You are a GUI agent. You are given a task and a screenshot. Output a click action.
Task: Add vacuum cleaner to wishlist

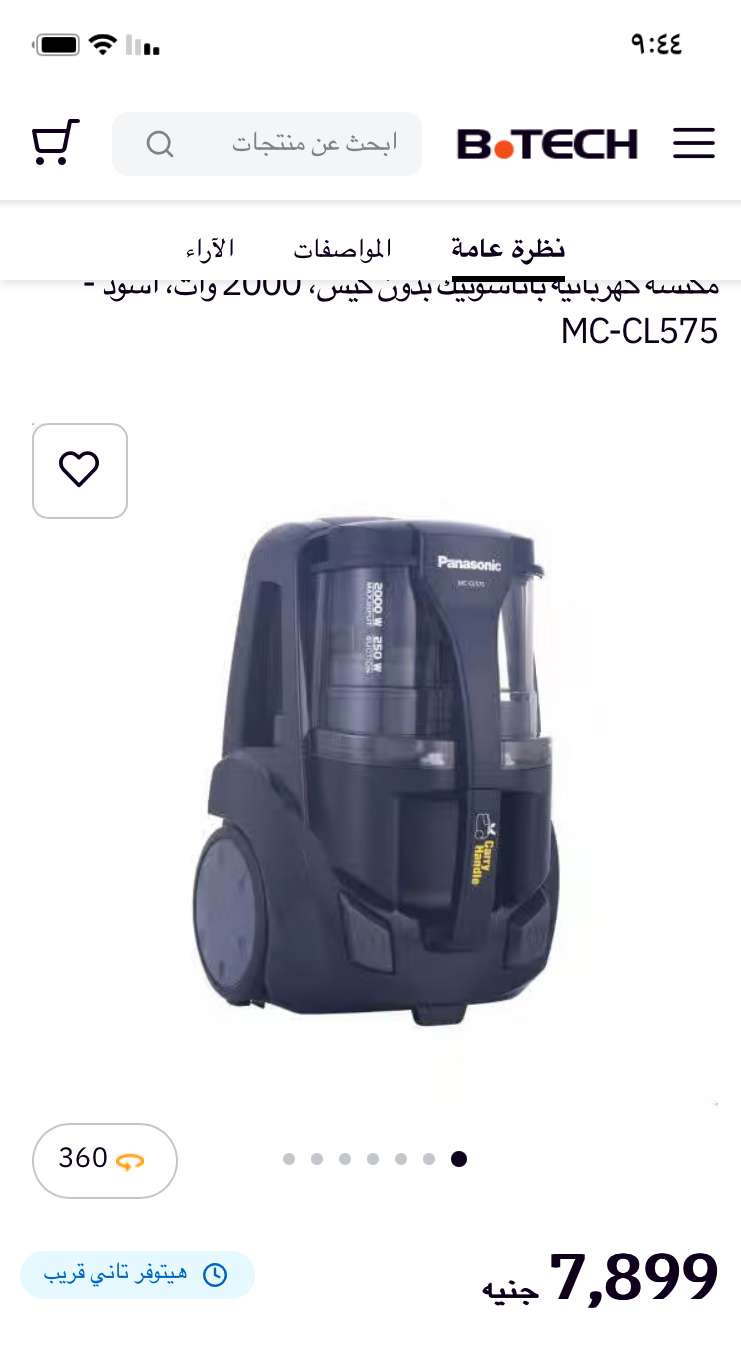[x=80, y=470]
